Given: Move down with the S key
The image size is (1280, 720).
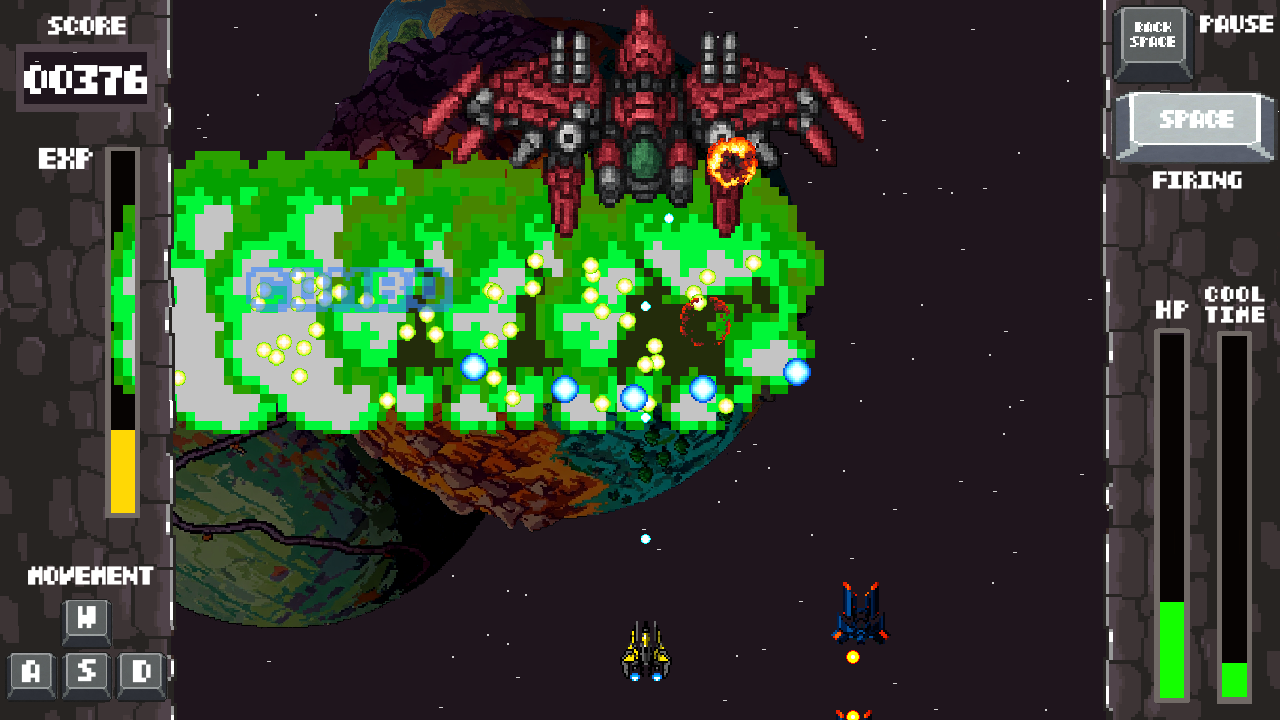Looking at the screenshot, I should click(87, 673).
